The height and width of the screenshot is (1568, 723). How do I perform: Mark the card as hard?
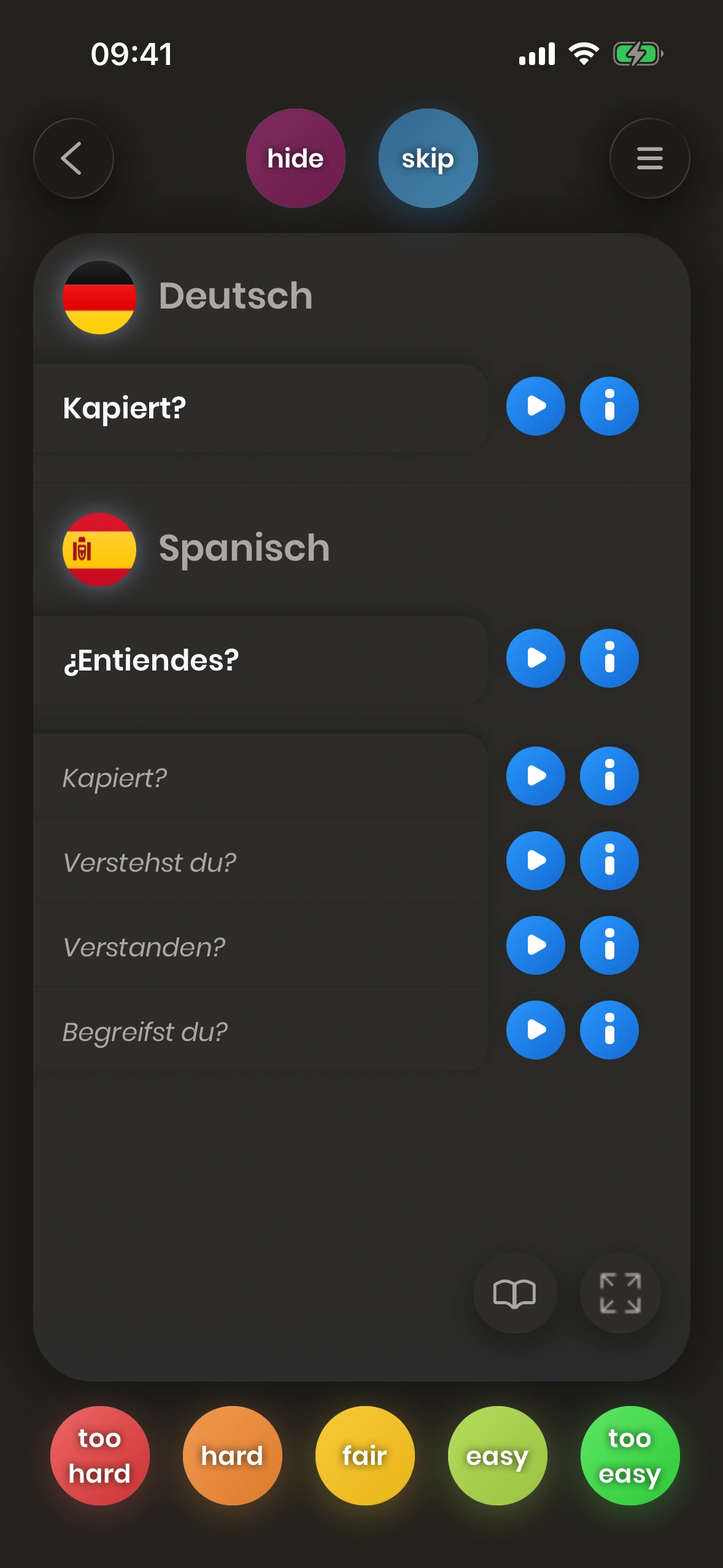click(232, 1456)
